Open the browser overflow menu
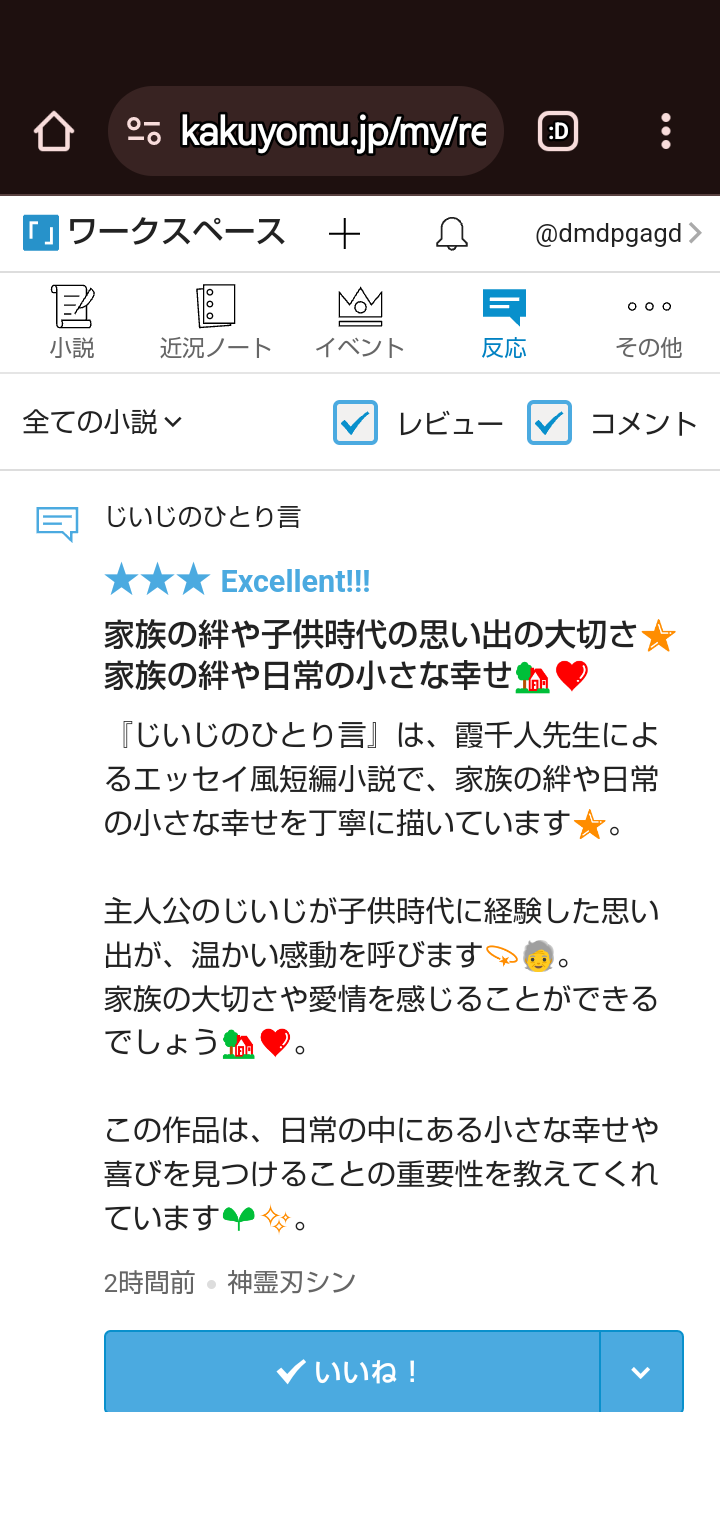 click(666, 131)
